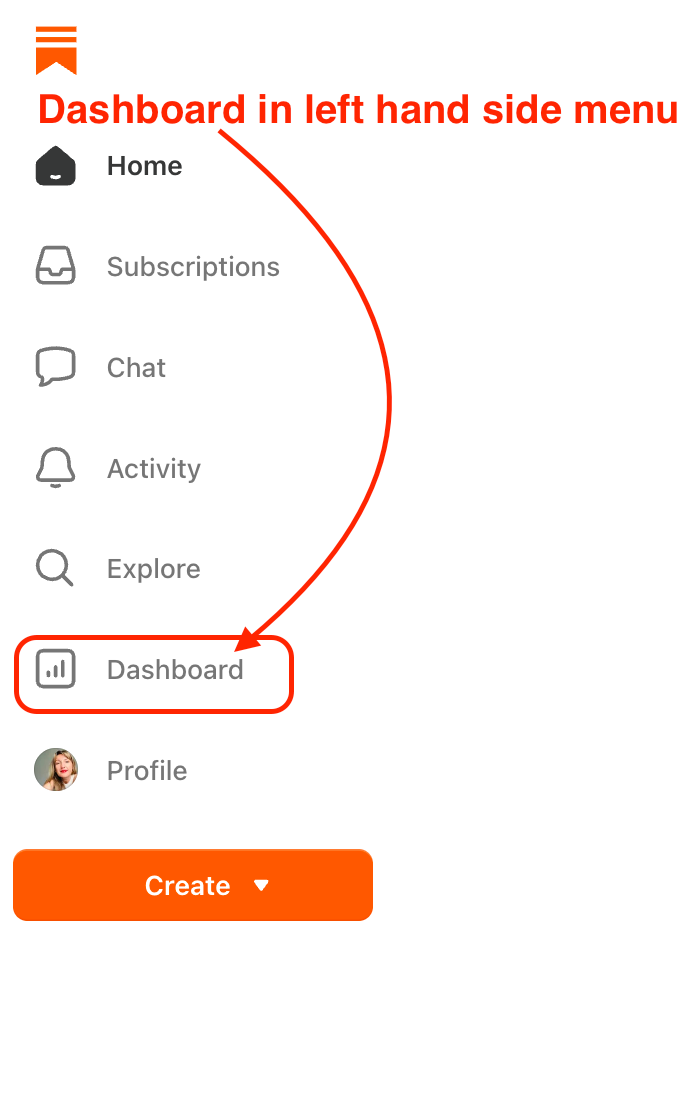The height and width of the screenshot is (1096, 698).
Task: Go to the Home menu item
Action: (109, 166)
